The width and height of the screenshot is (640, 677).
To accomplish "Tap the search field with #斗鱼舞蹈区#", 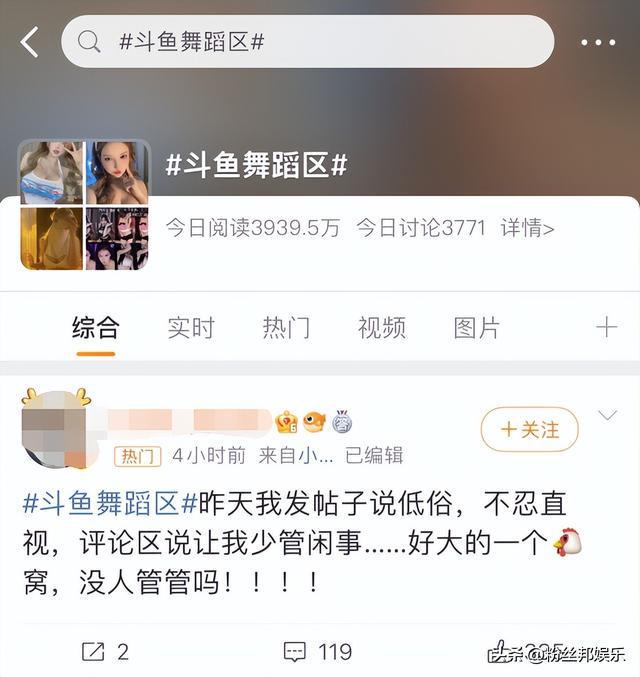I will tap(308, 42).
